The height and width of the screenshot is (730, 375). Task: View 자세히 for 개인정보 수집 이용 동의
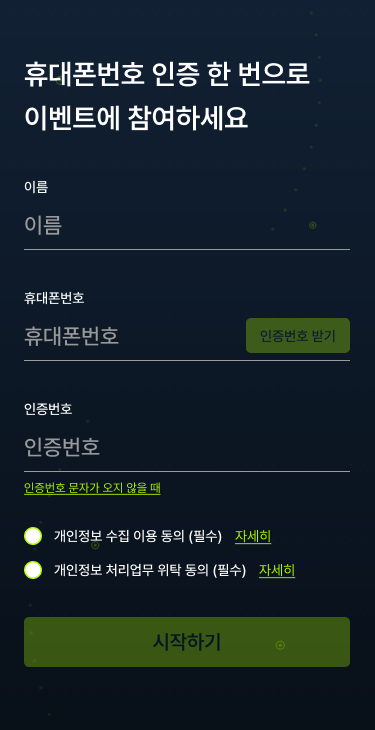(253, 536)
